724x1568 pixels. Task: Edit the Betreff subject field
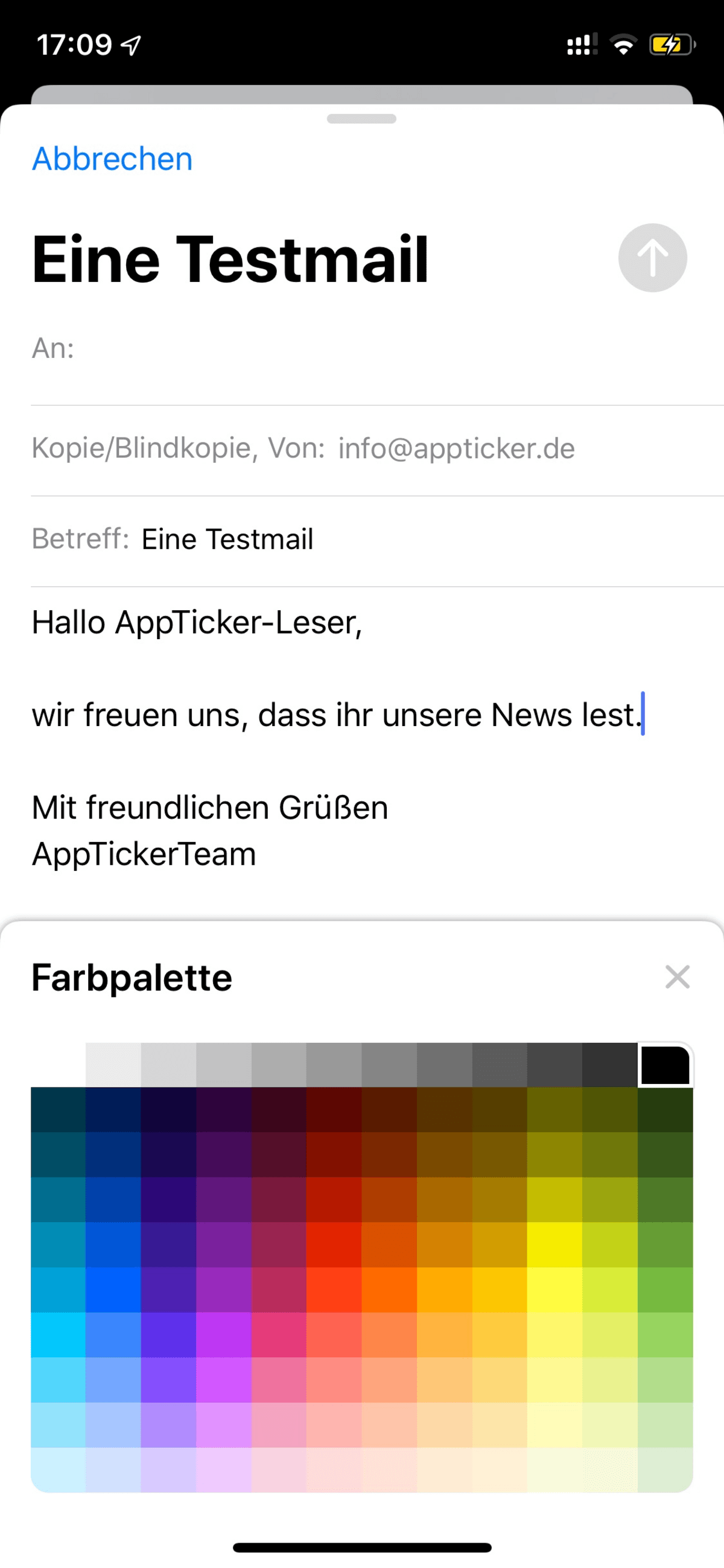click(x=377, y=540)
